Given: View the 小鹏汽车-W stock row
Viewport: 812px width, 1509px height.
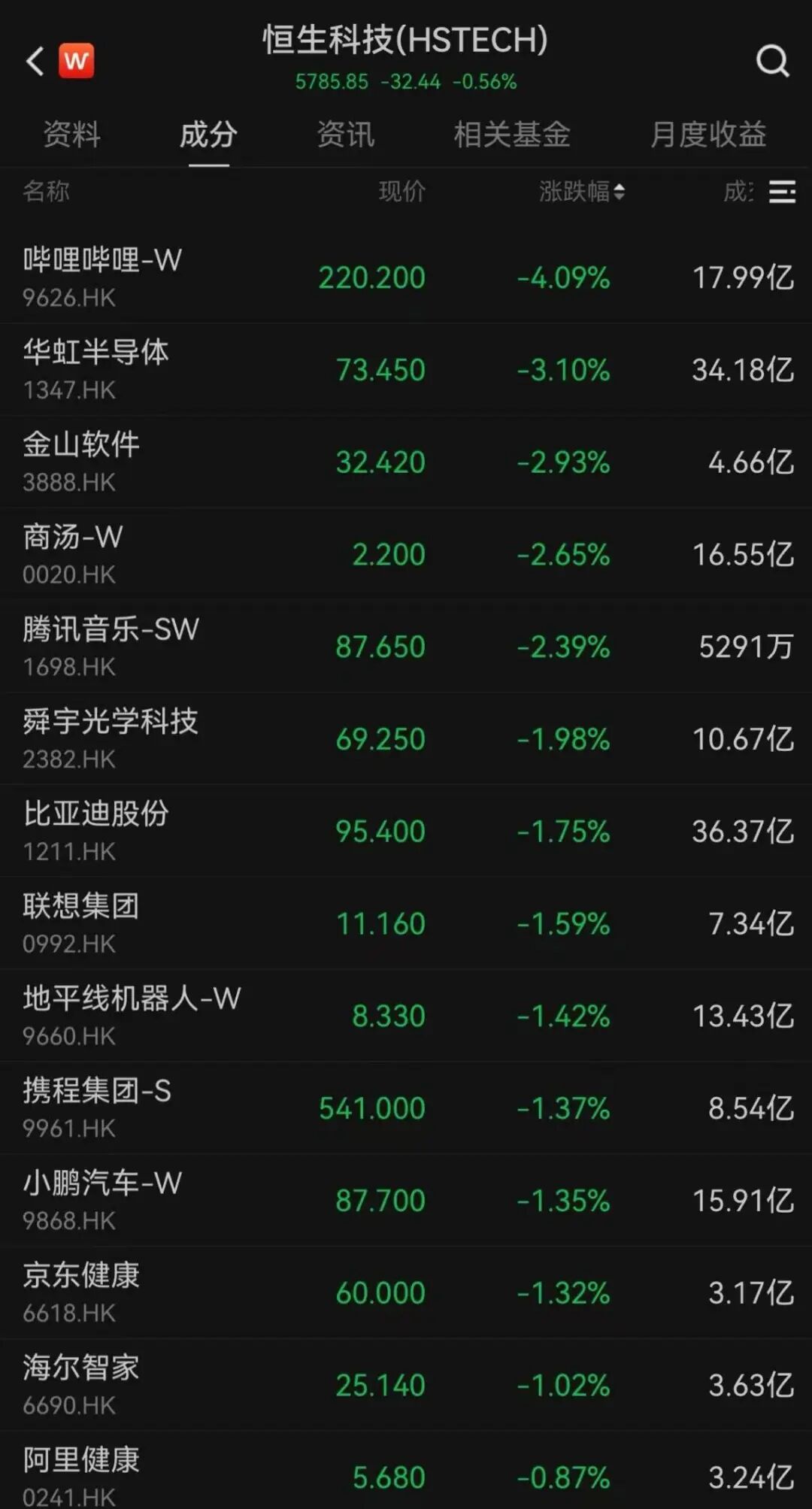Looking at the screenshot, I should coord(102,1200).
